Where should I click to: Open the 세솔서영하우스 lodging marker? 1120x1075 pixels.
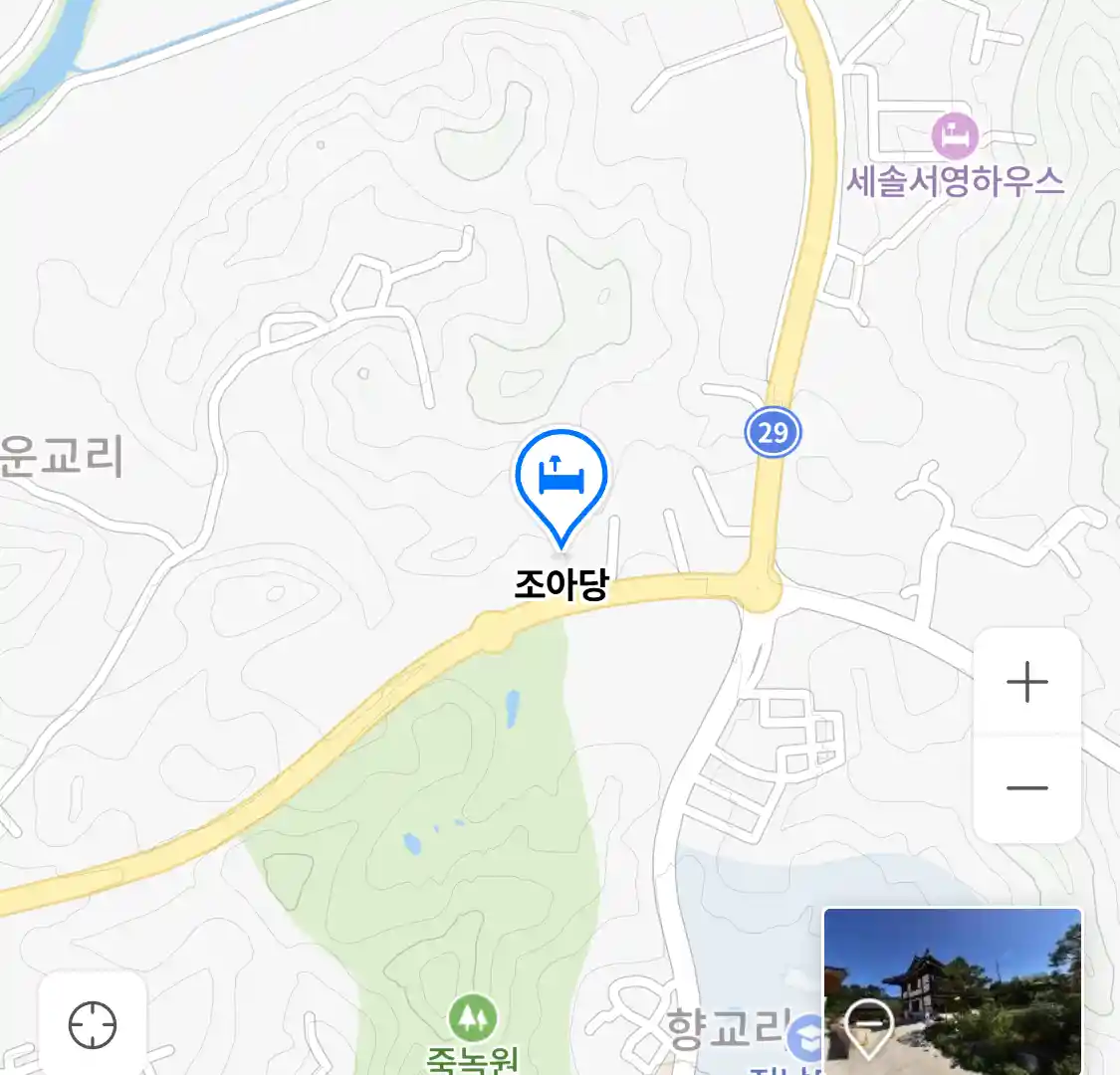click(x=955, y=136)
